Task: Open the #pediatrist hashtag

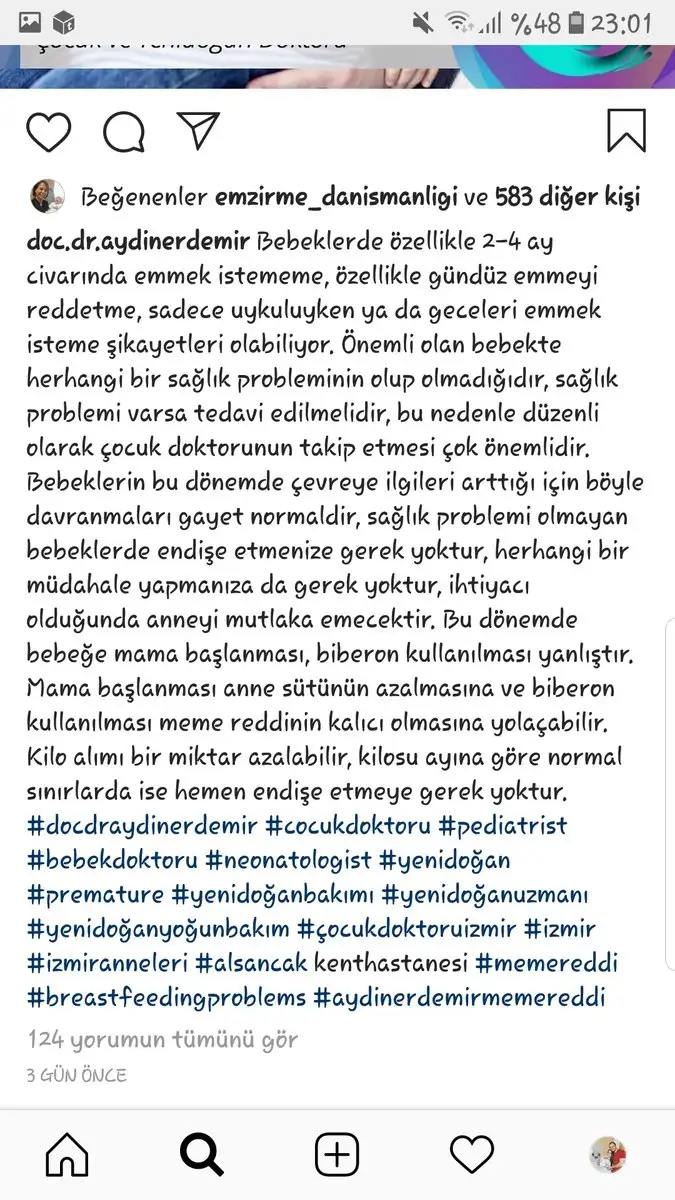Action: [x=502, y=827]
